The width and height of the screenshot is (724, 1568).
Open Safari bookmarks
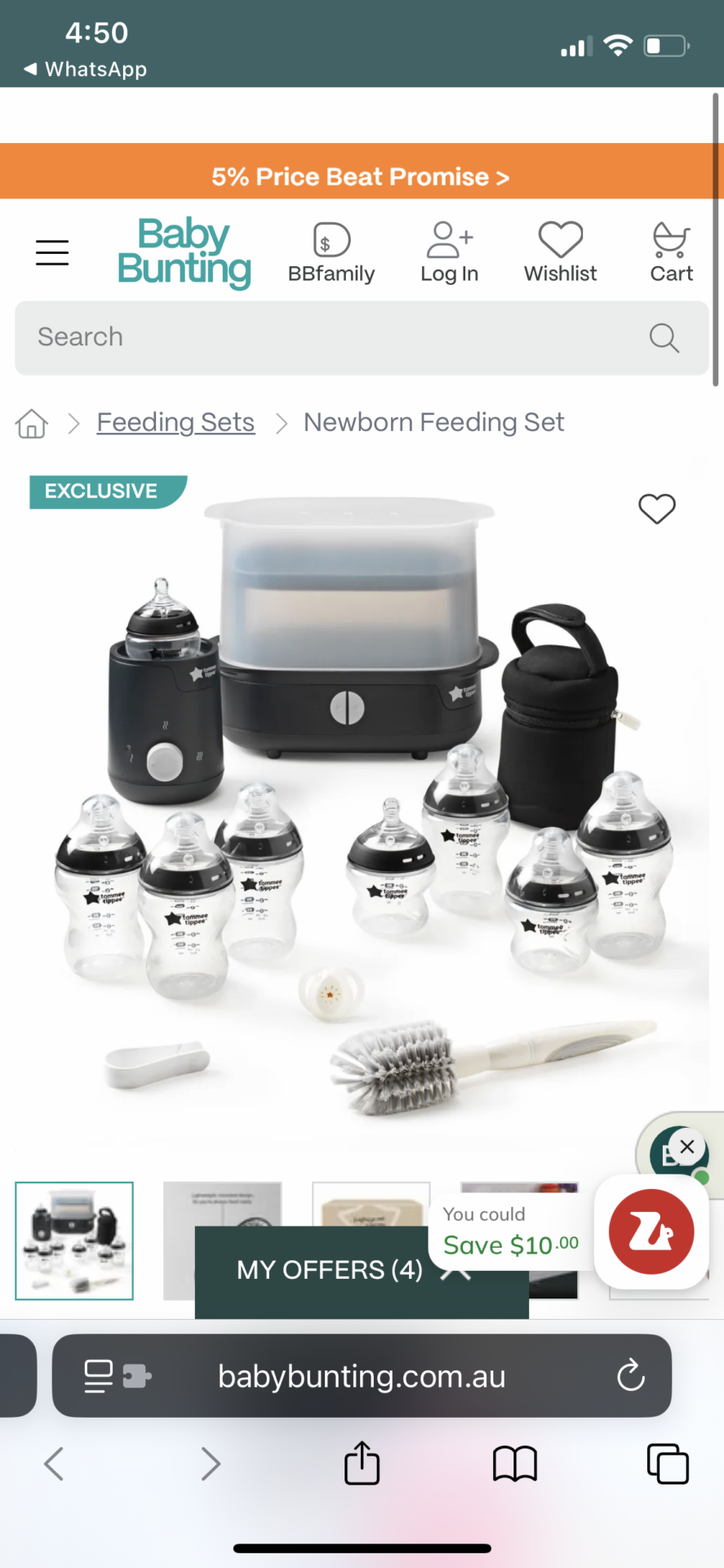[514, 1463]
